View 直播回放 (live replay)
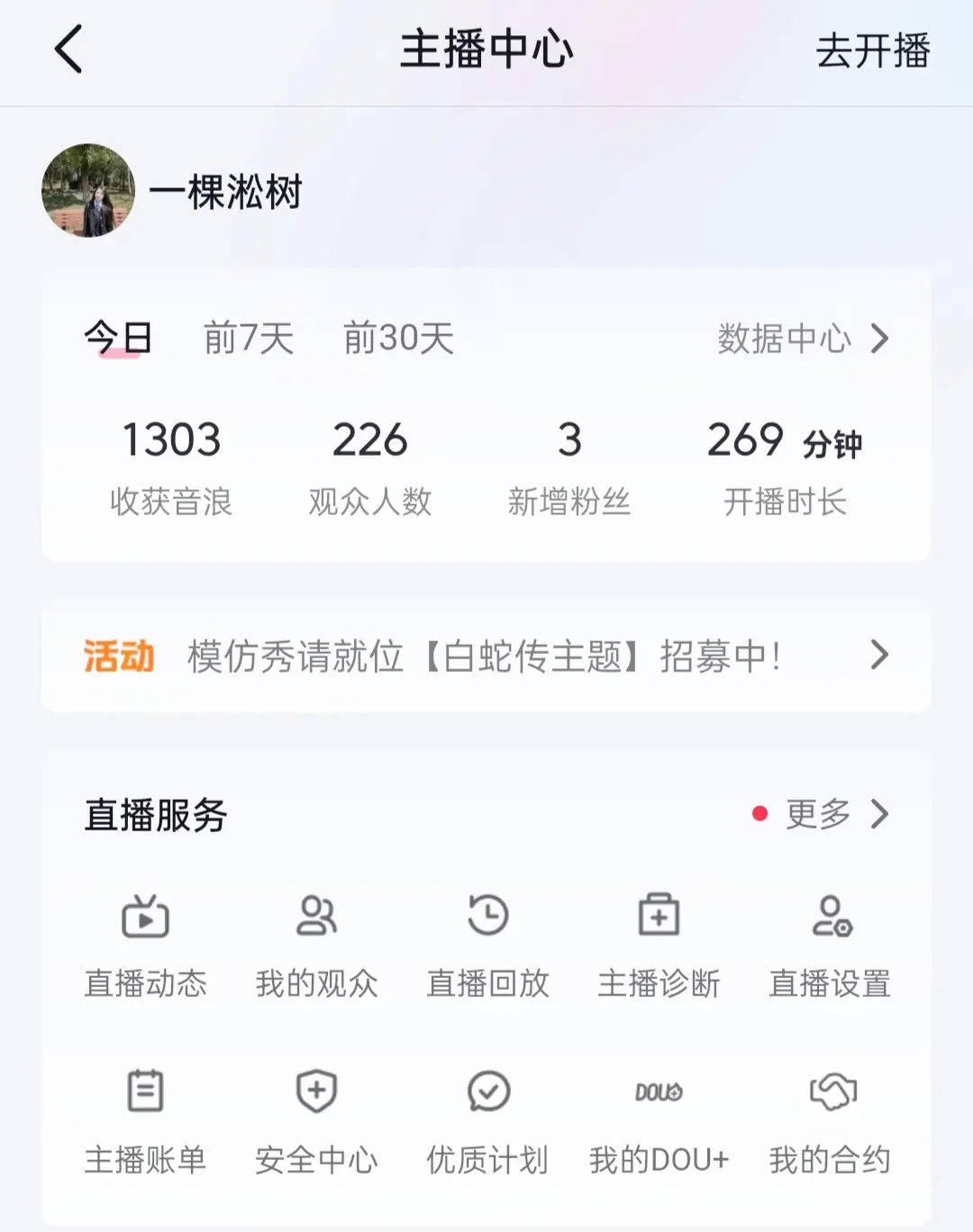The width and height of the screenshot is (973, 1232). pyautogui.click(x=487, y=944)
